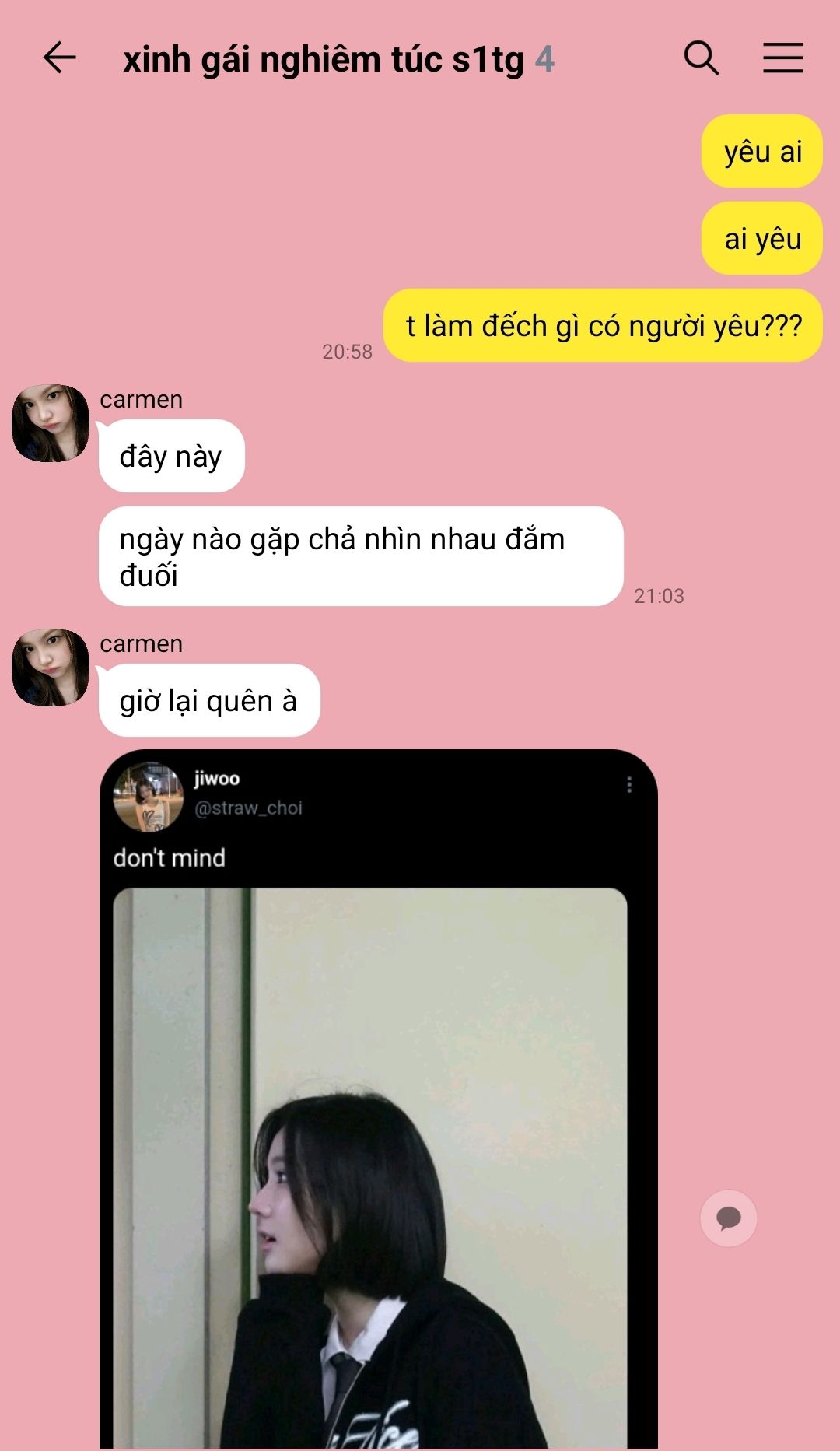840x1451 pixels.
Task: Open carmen's avatar above "đây này"
Action: click(x=51, y=423)
